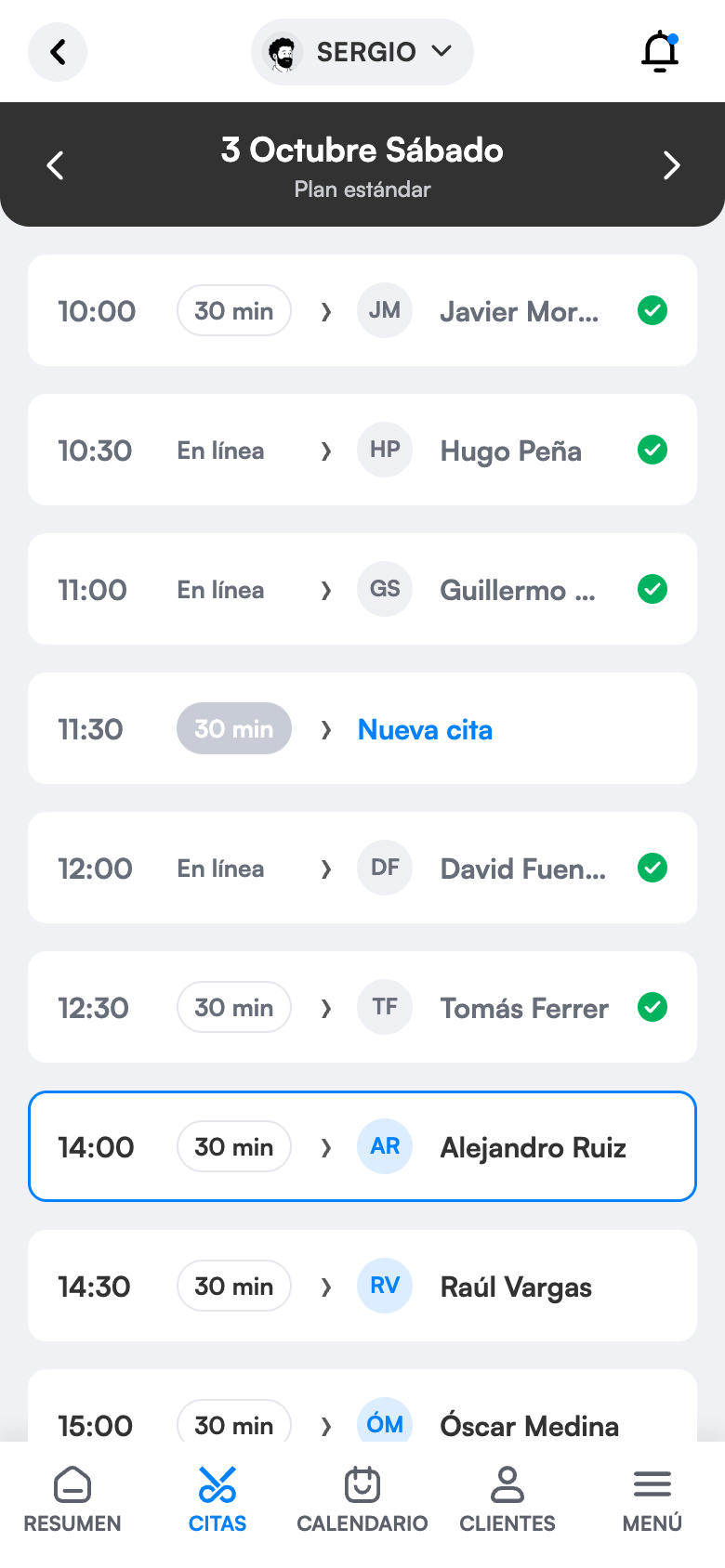Open Raúl Vargas's 14:30 appointment
The height and width of the screenshot is (1568, 725).
coord(362,1286)
